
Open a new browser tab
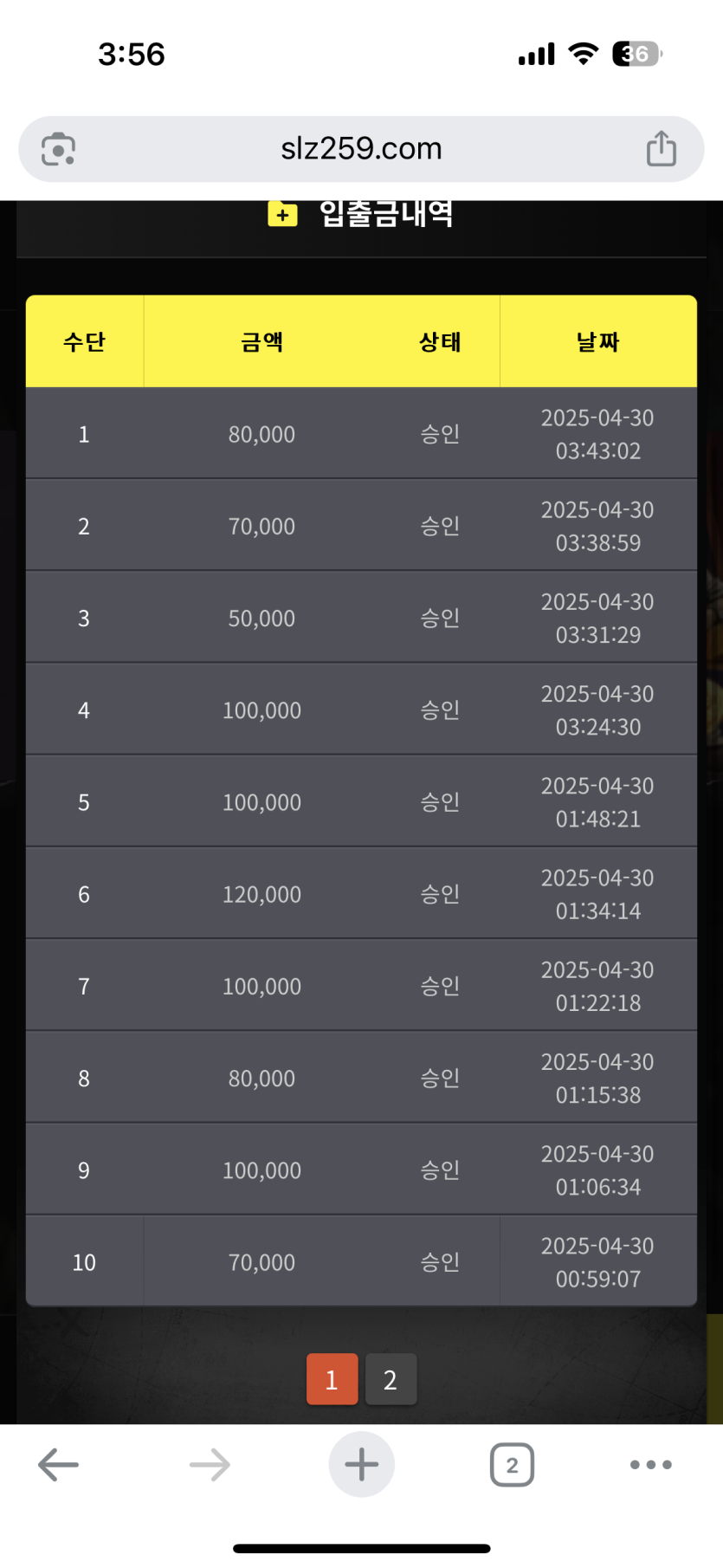[x=361, y=1465]
